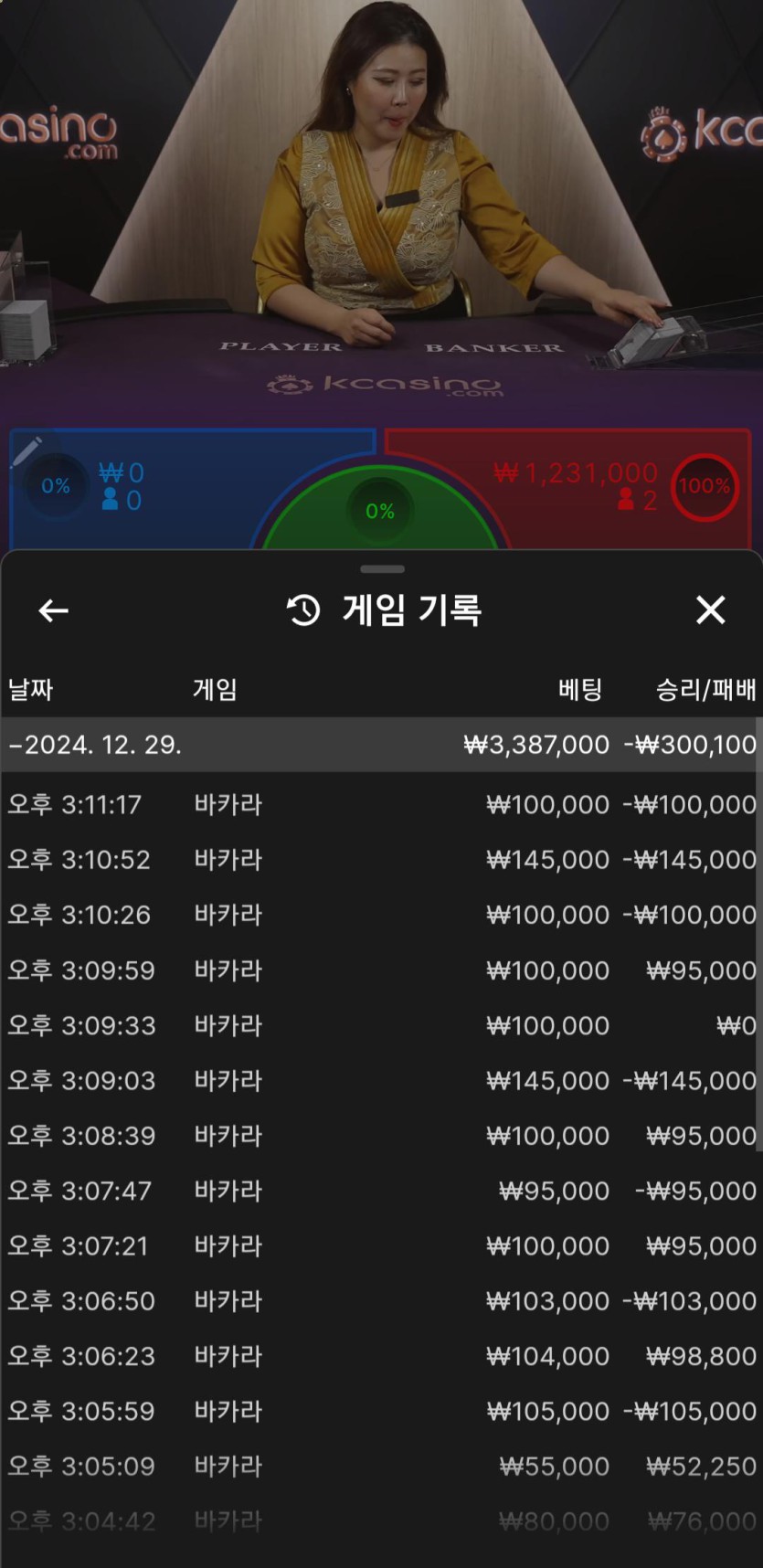763x1568 pixels.
Task: Click the player-count person icon in blue panel
Action: pyautogui.click(x=110, y=501)
